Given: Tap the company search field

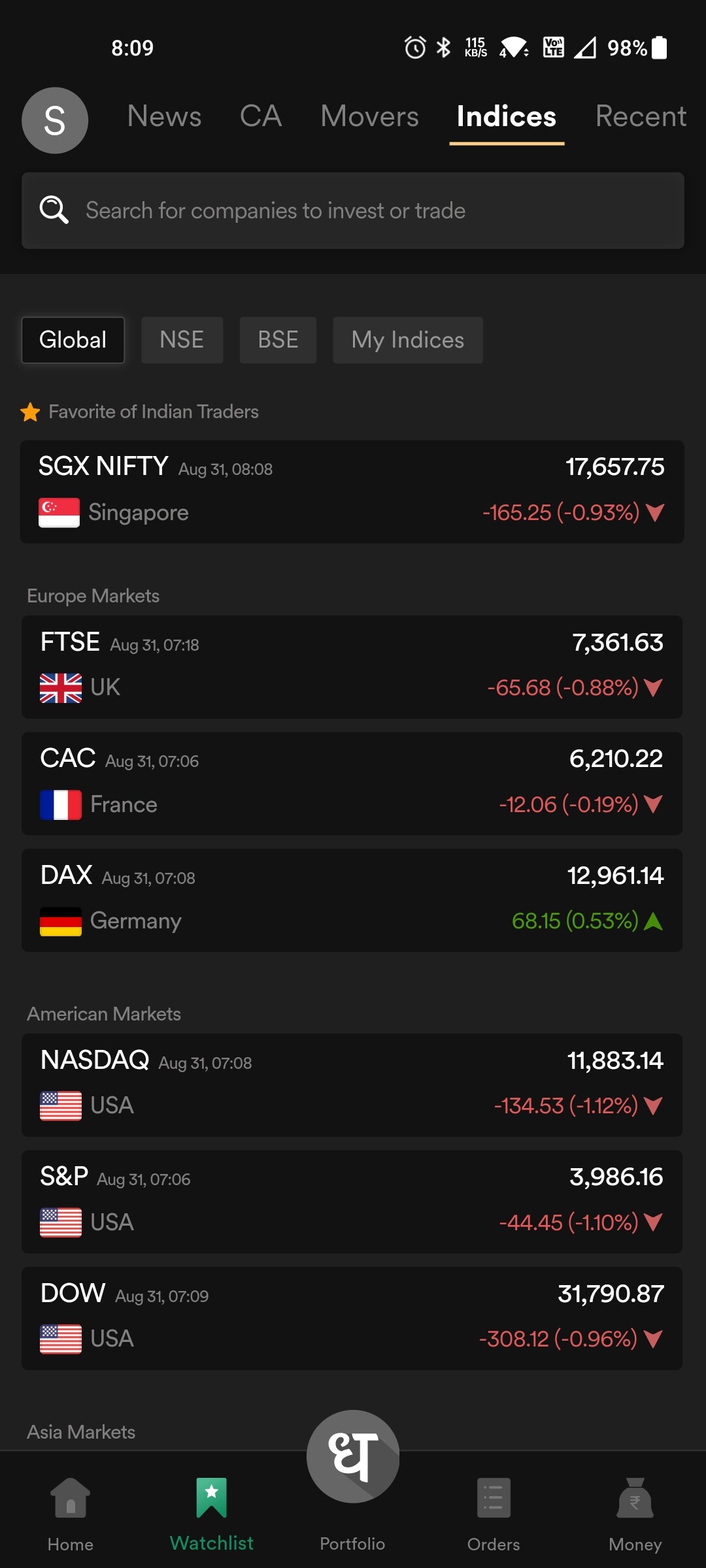Looking at the screenshot, I should (x=353, y=210).
